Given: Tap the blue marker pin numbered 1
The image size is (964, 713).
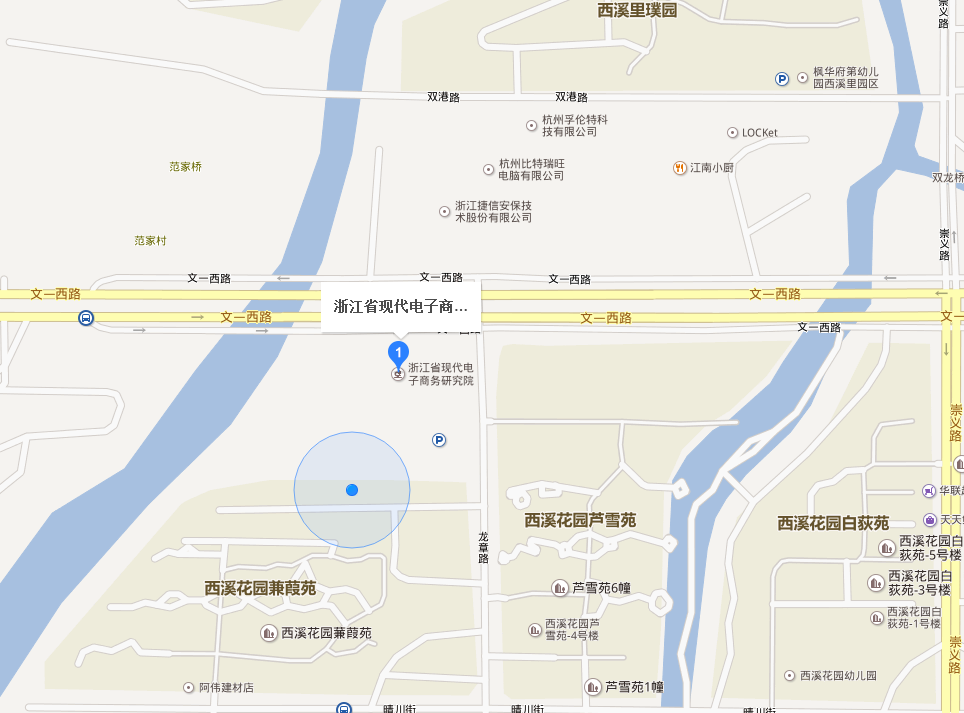Looking at the screenshot, I should (398, 352).
